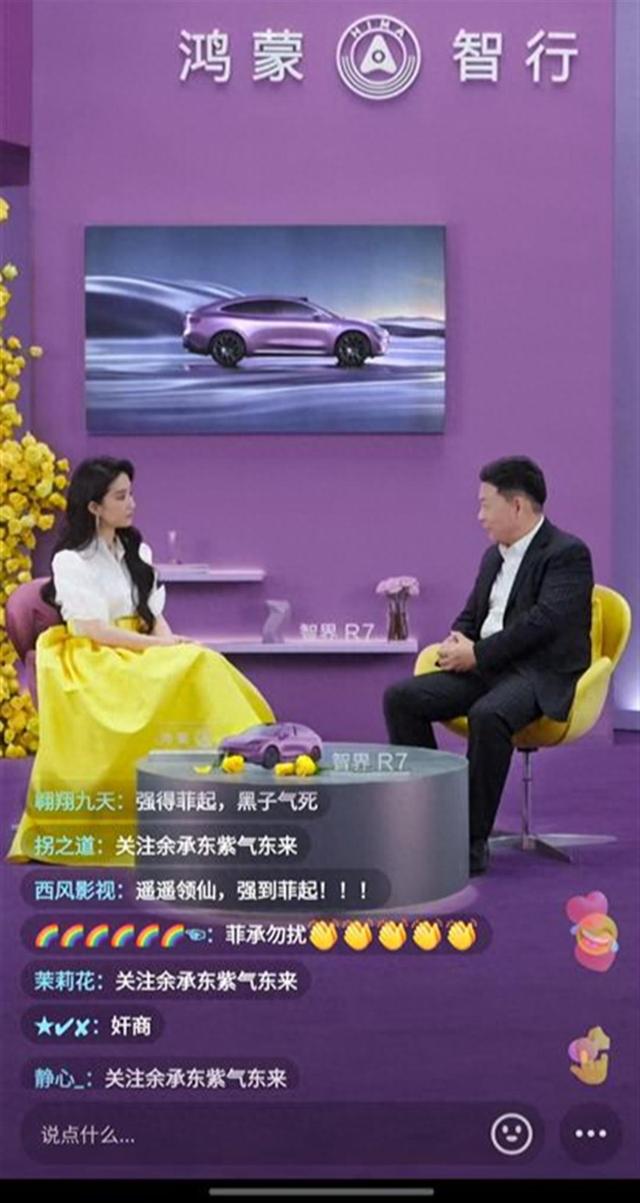Open the emoji picker smiley icon
Viewport: 640px width, 1203px height.
[x=511, y=1134]
